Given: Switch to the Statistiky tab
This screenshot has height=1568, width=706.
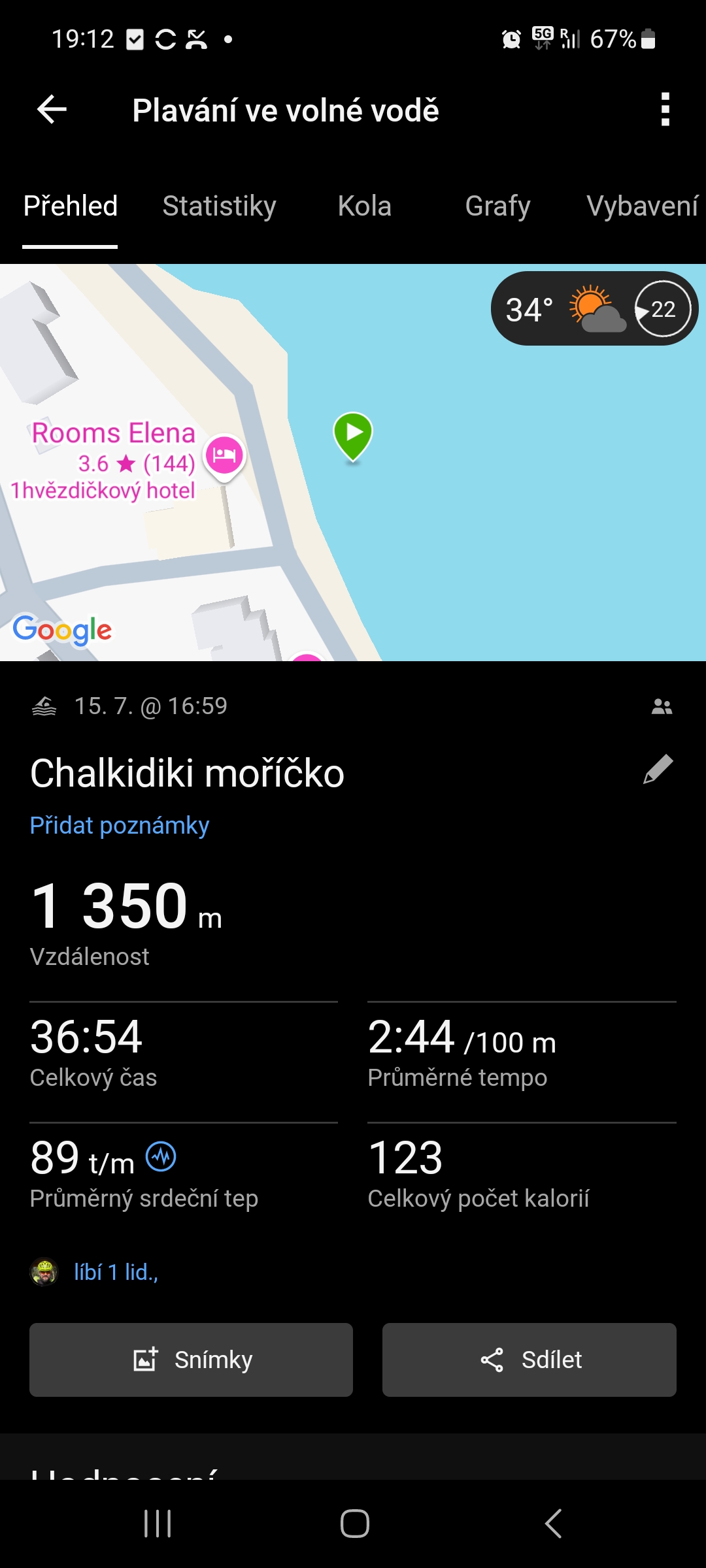Looking at the screenshot, I should click(x=219, y=206).
